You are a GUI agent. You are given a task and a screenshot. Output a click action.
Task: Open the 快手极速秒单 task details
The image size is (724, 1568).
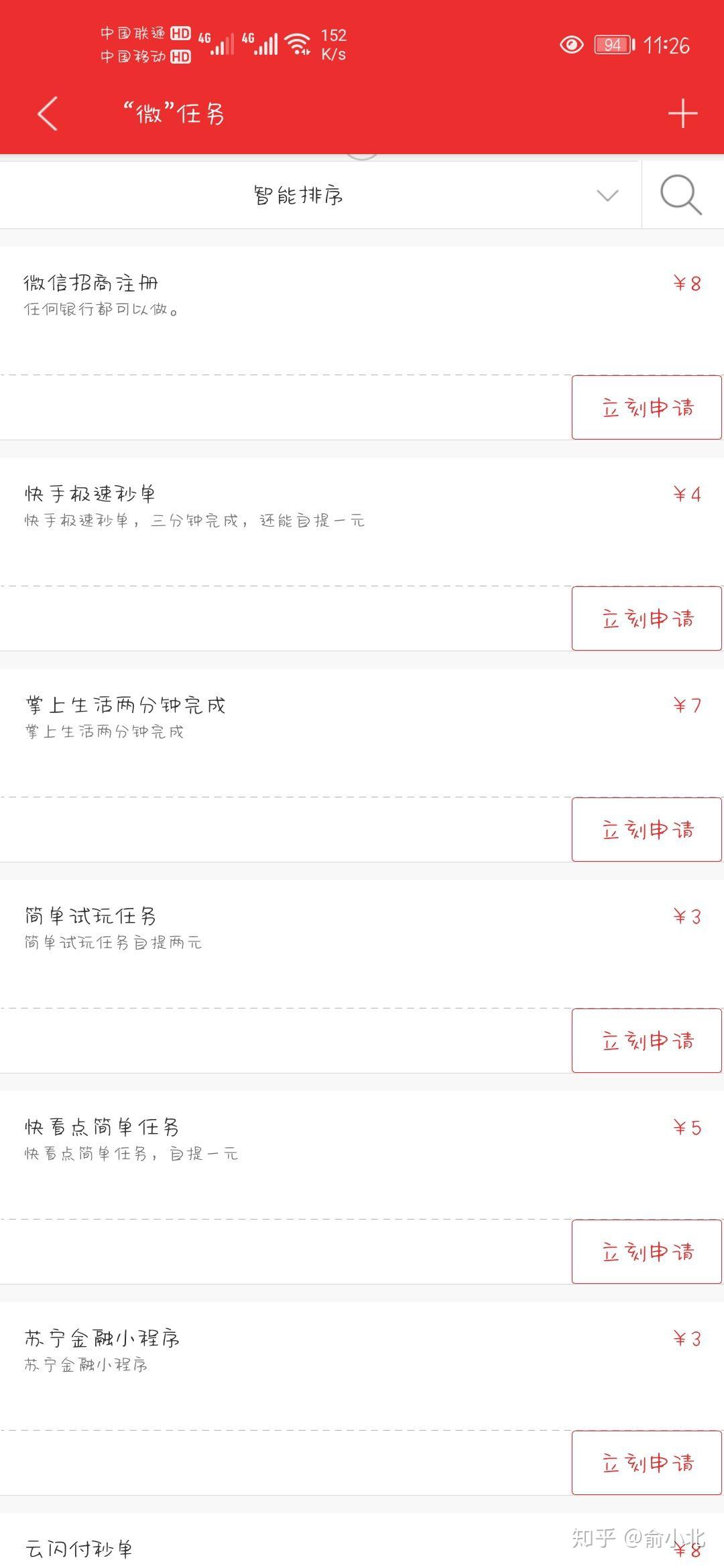(x=362, y=522)
